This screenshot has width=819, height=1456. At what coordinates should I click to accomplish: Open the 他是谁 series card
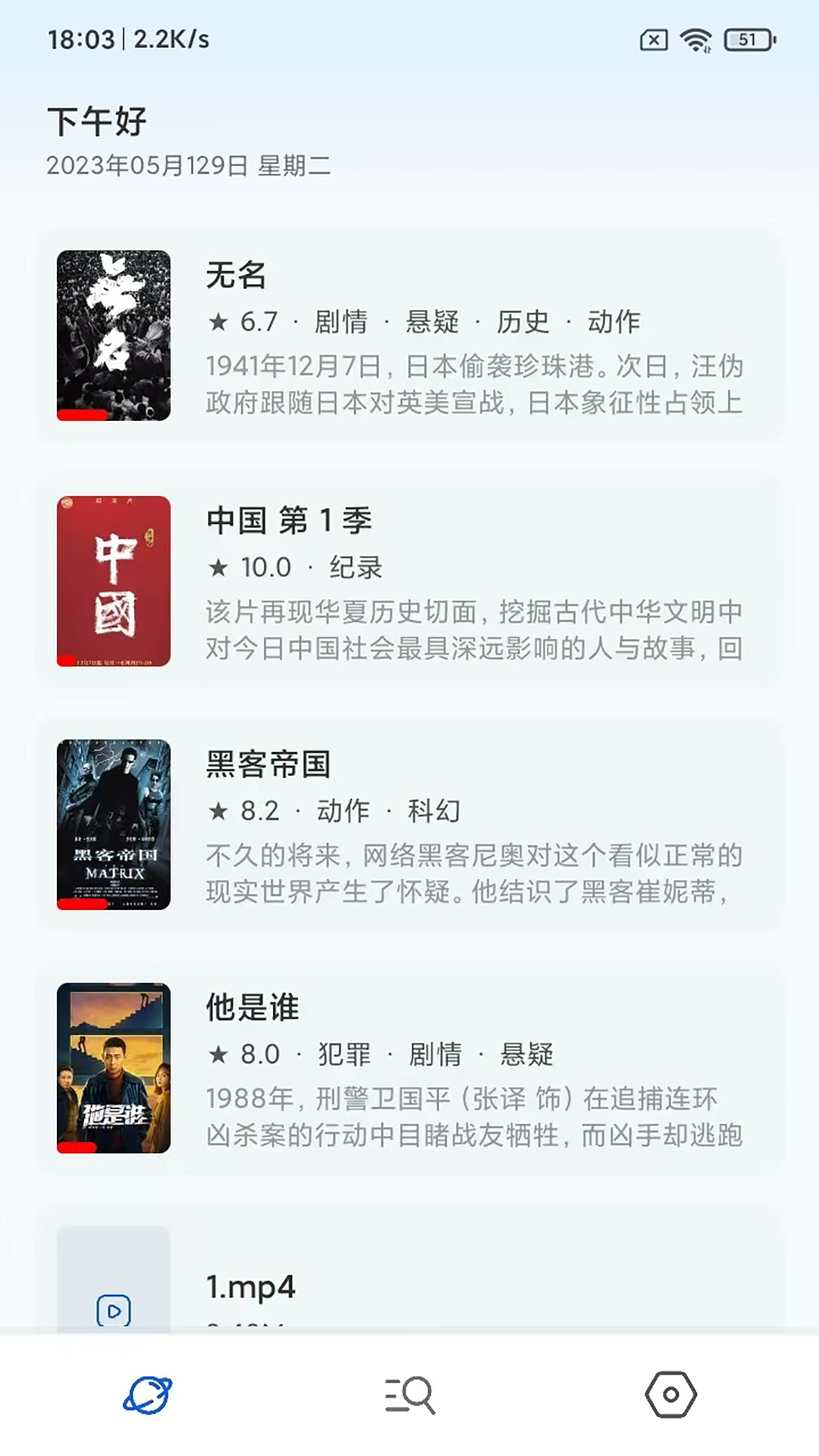(x=409, y=1068)
